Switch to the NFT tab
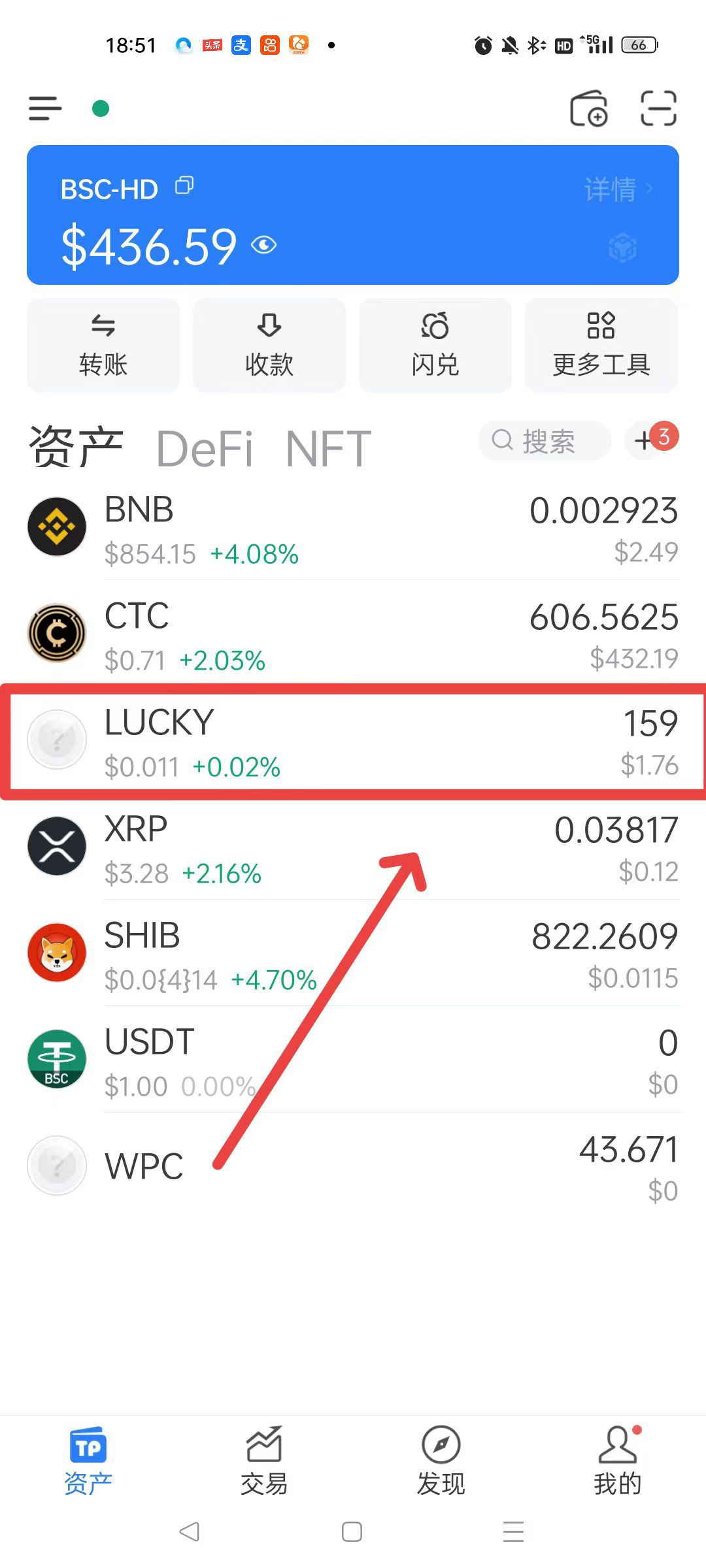706x1568 pixels. point(328,449)
